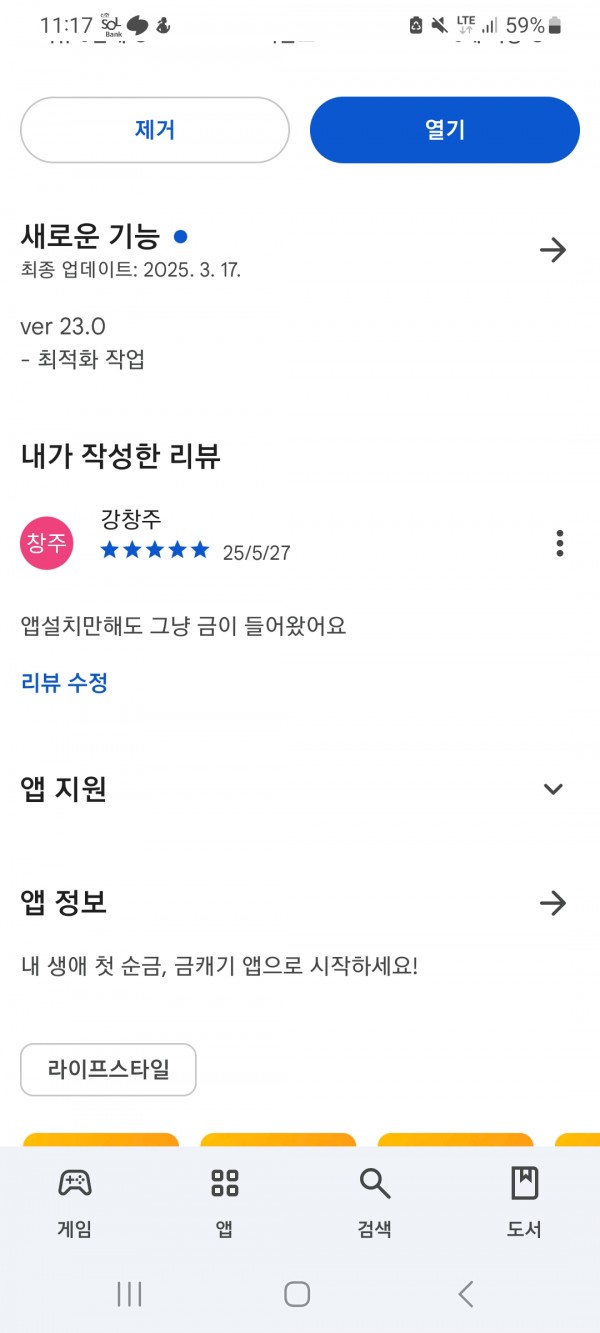This screenshot has width=600, height=1333.
Task: Open the app with 열기 button
Action: tap(445, 130)
